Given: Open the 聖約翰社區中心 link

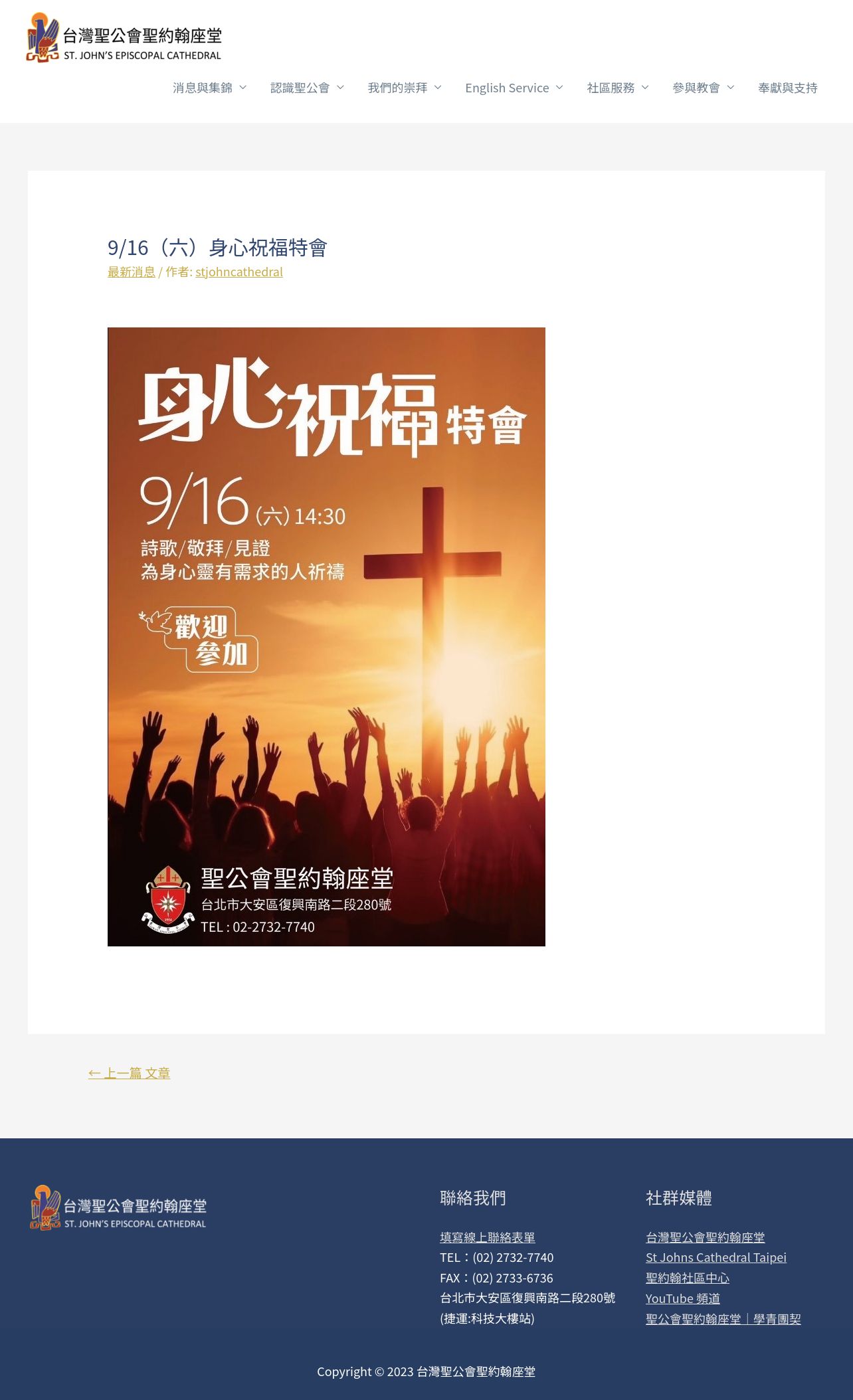Looking at the screenshot, I should [x=687, y=1278].
